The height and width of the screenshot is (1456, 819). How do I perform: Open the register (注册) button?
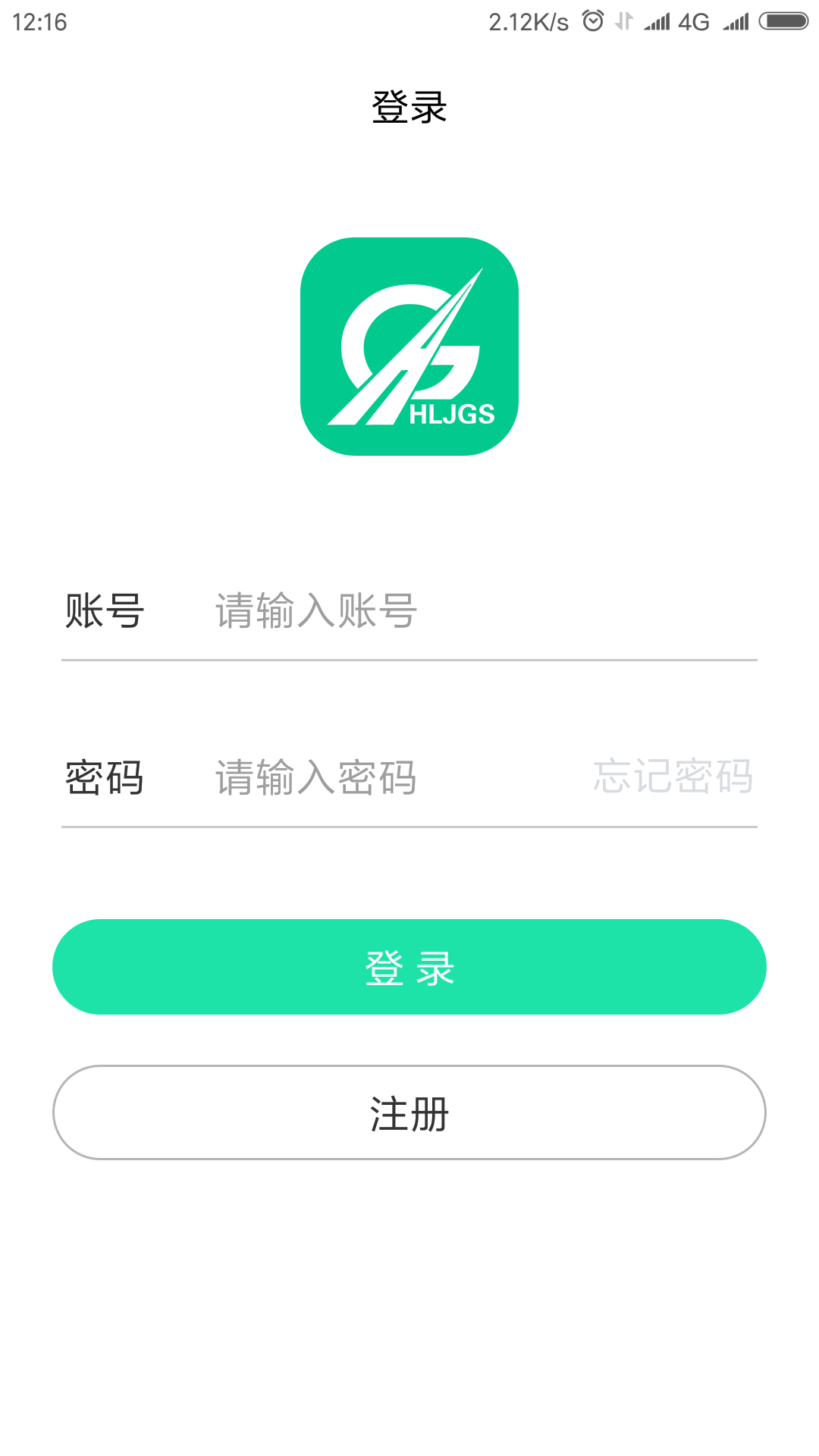pos(409,1112)
